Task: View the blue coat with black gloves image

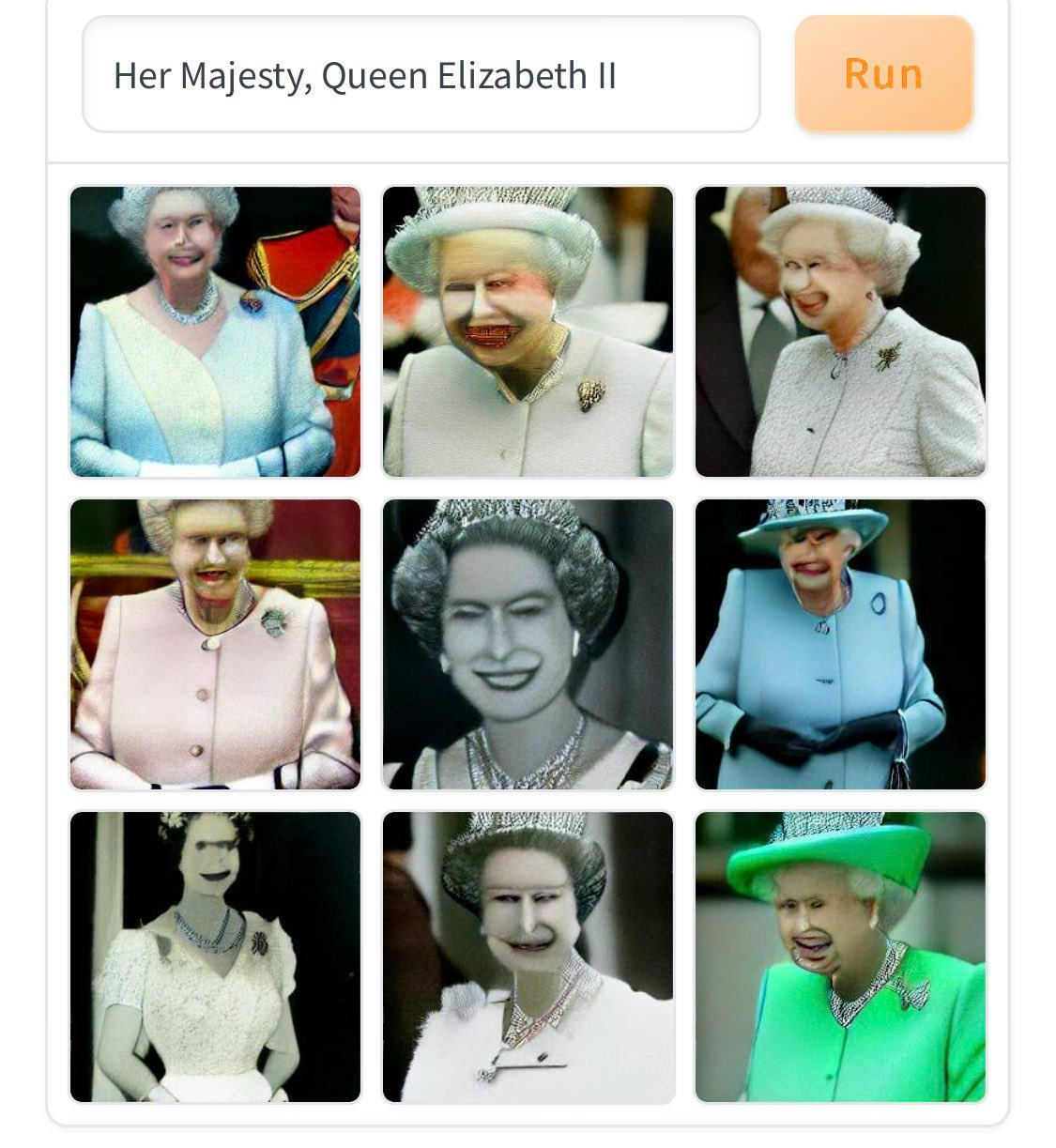Action: [x=840, y=644]
